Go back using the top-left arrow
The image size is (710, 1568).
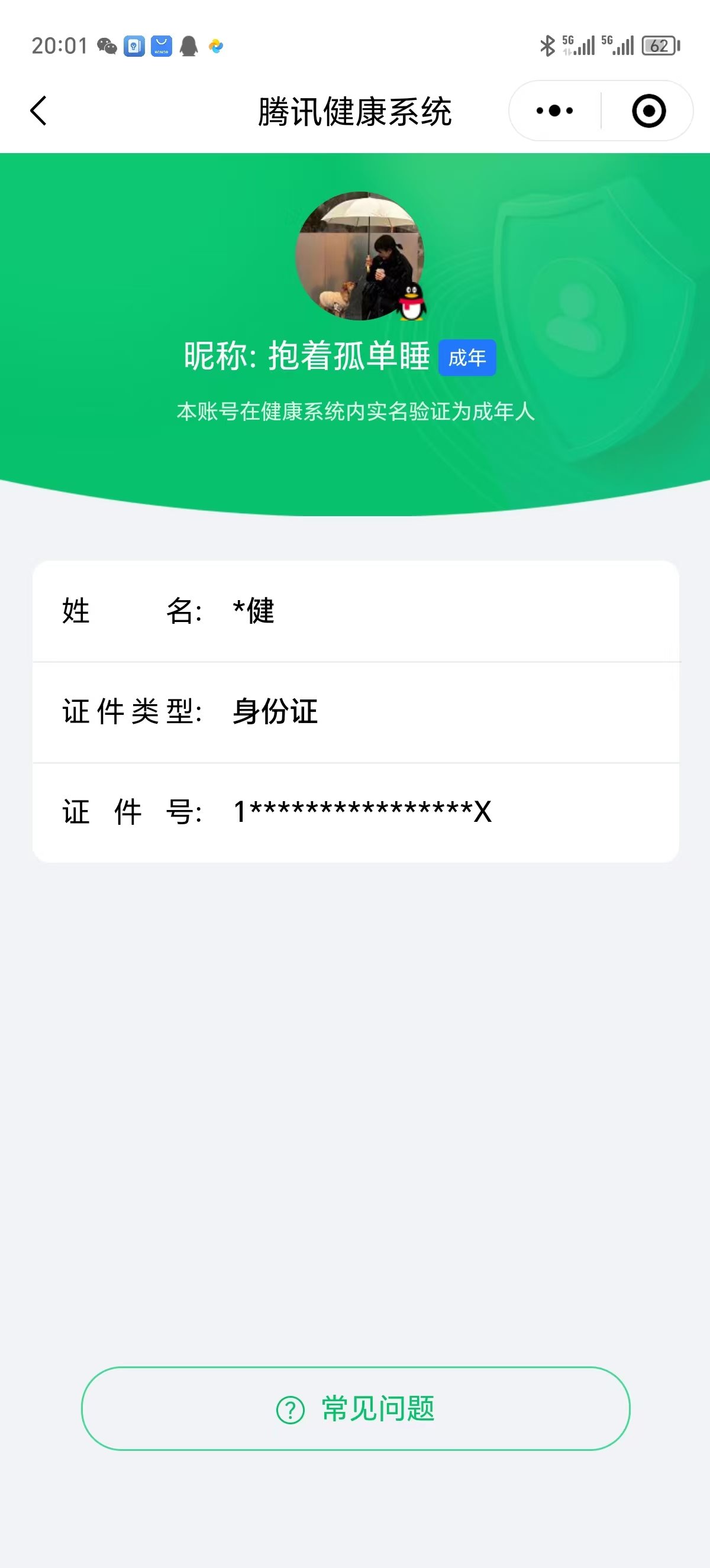coord(38,111)
